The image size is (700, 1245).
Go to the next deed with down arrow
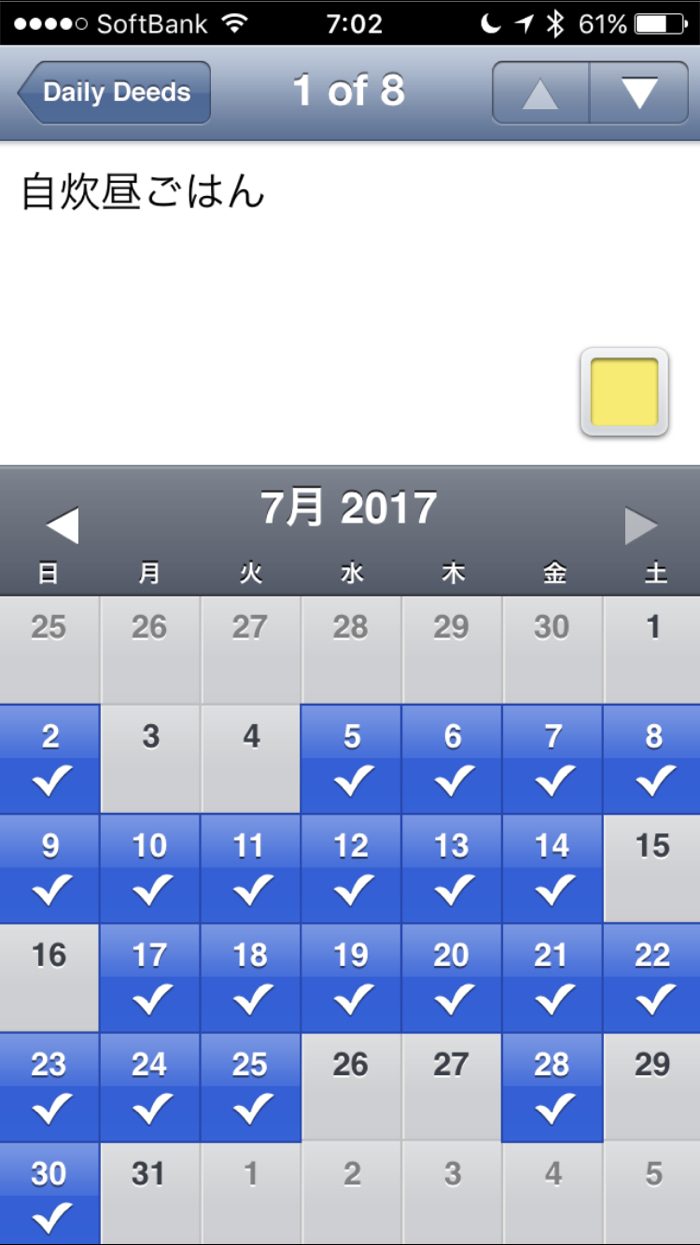pos(639,93)
